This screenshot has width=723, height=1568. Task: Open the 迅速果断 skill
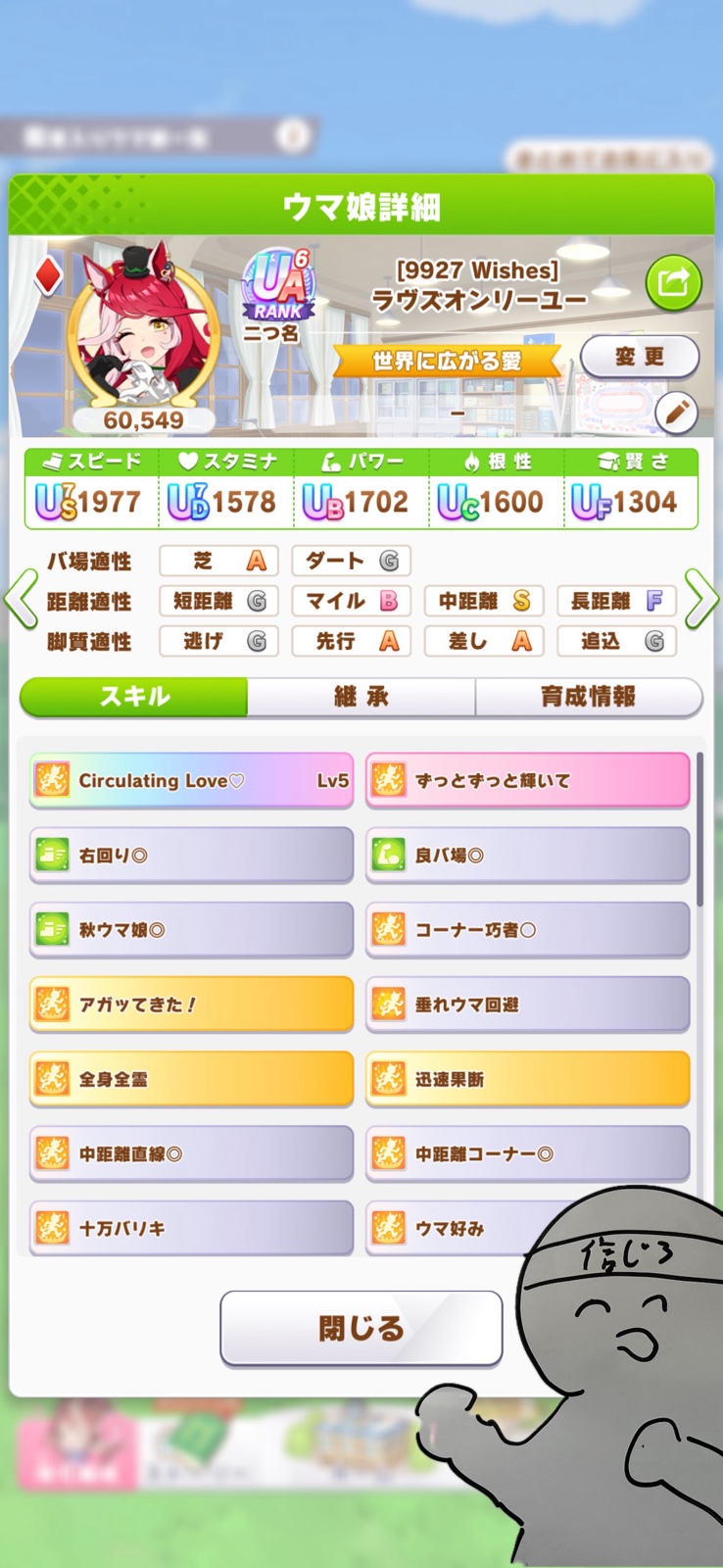(528, 1079)
